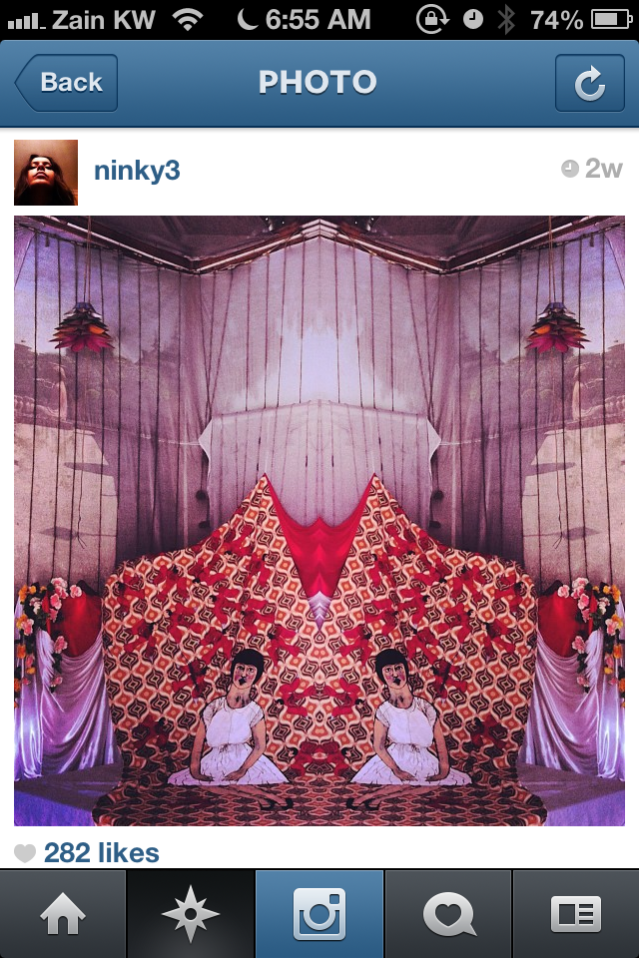
Task: Go to the profile tab
Action: click(x=575, y=914)
